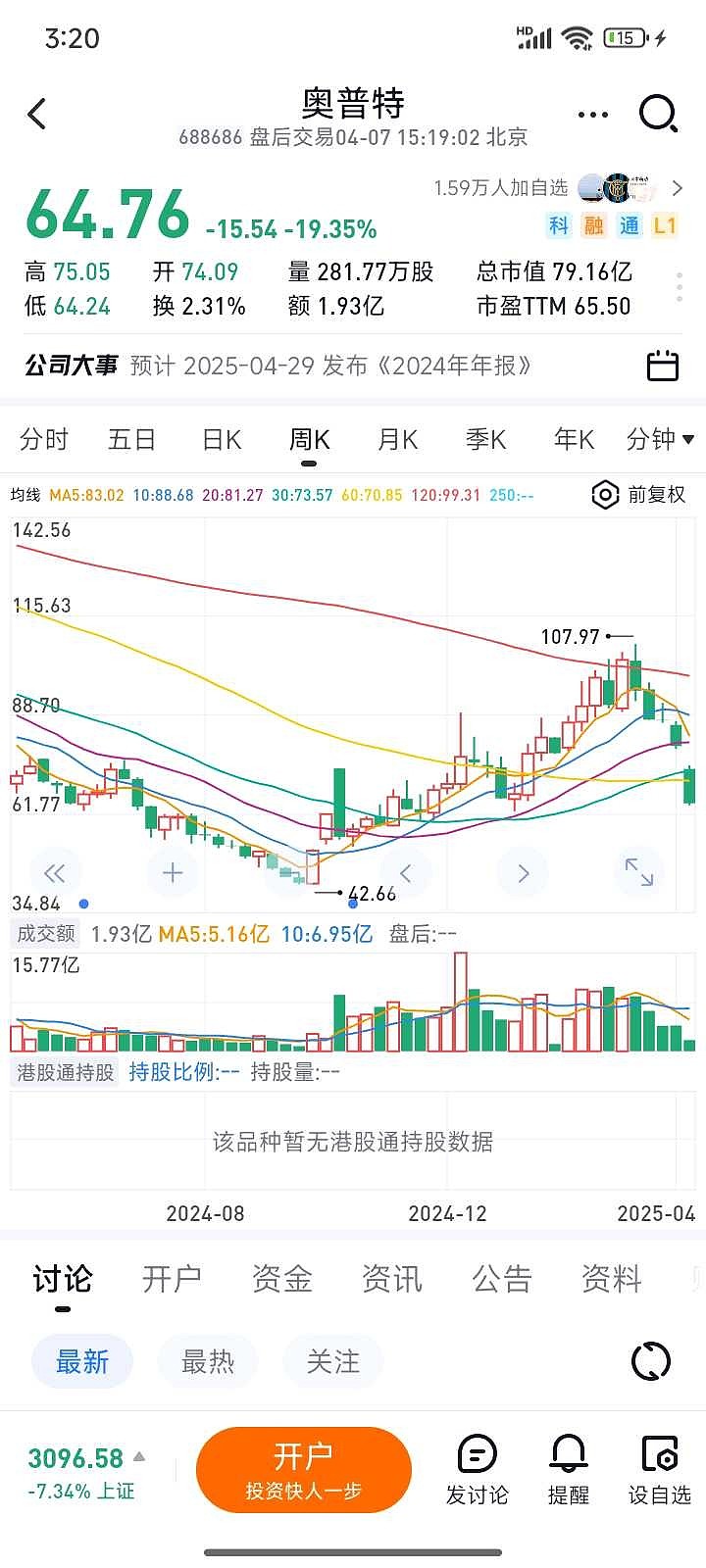Tap the orange 开户 button
The image size is (706, 1568).
(303, 1470)
